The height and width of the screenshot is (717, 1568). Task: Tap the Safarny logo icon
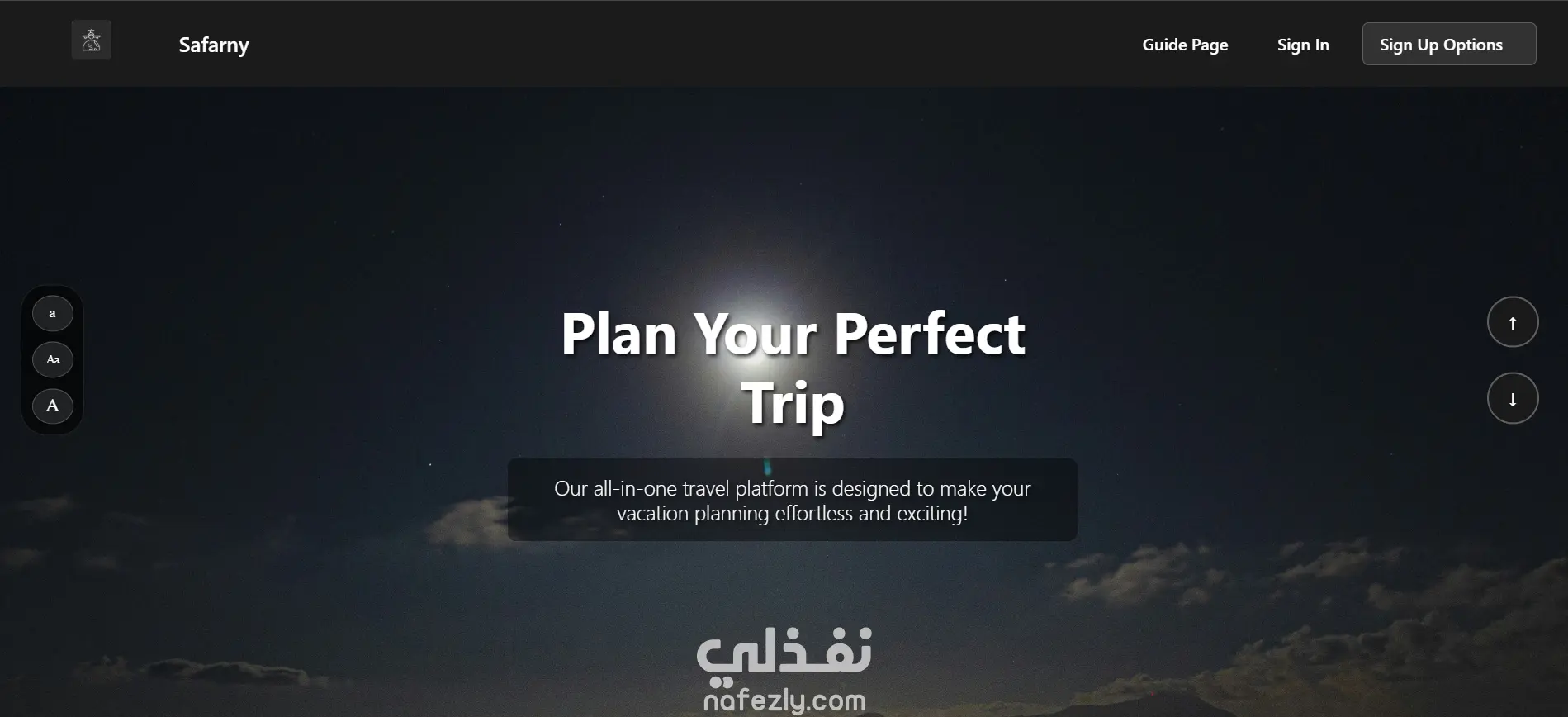tap(92, 40)
